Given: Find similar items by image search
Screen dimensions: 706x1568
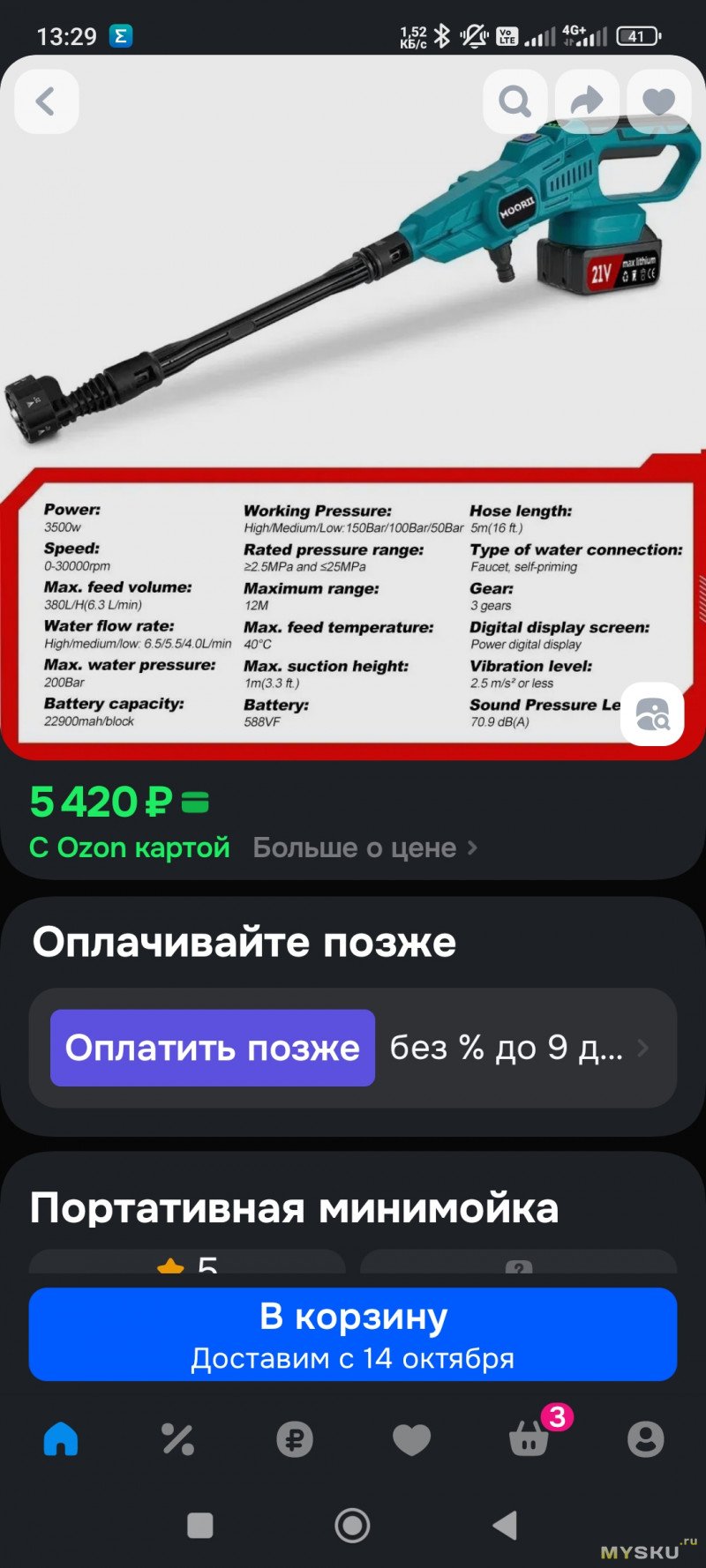Looking at the screenshot, I should pos(652,714).
